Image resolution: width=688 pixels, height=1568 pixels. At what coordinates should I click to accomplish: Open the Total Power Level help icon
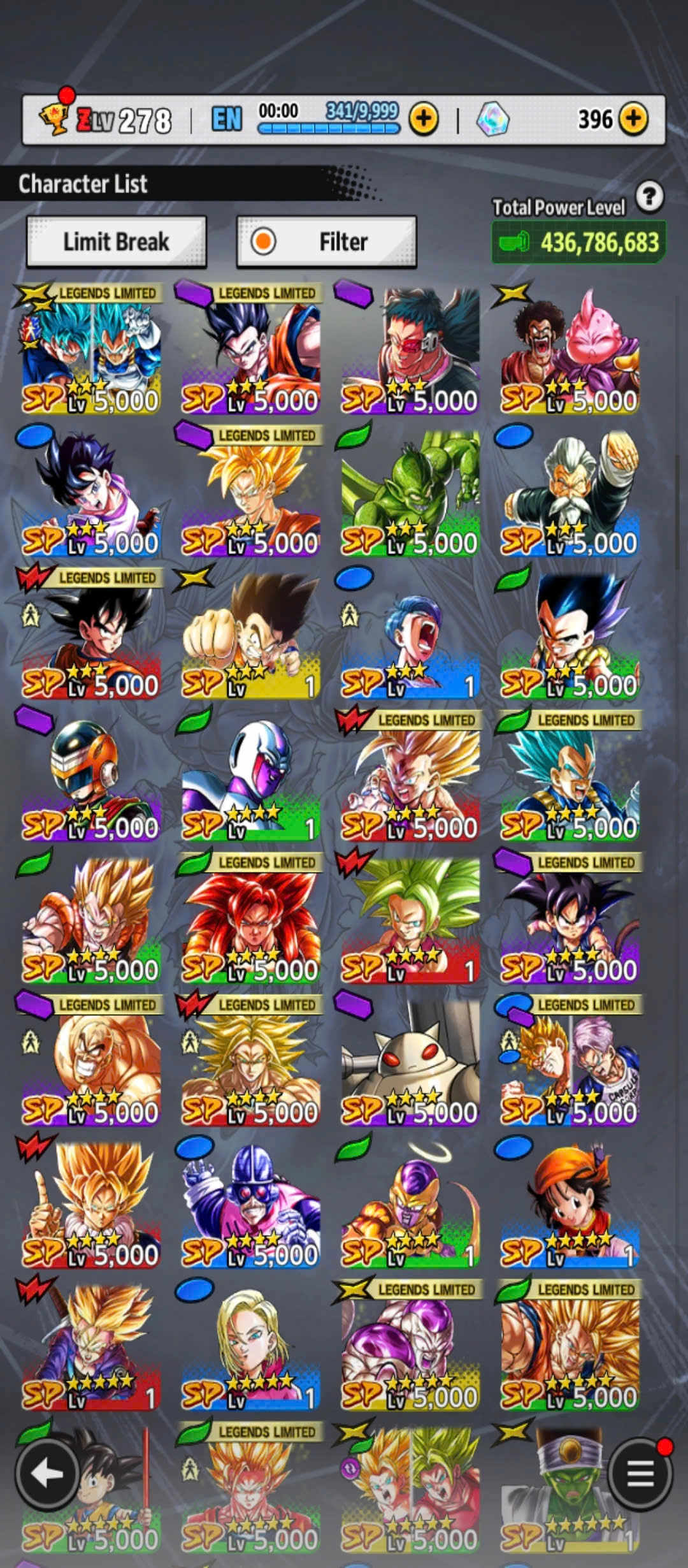pos(649,197)
